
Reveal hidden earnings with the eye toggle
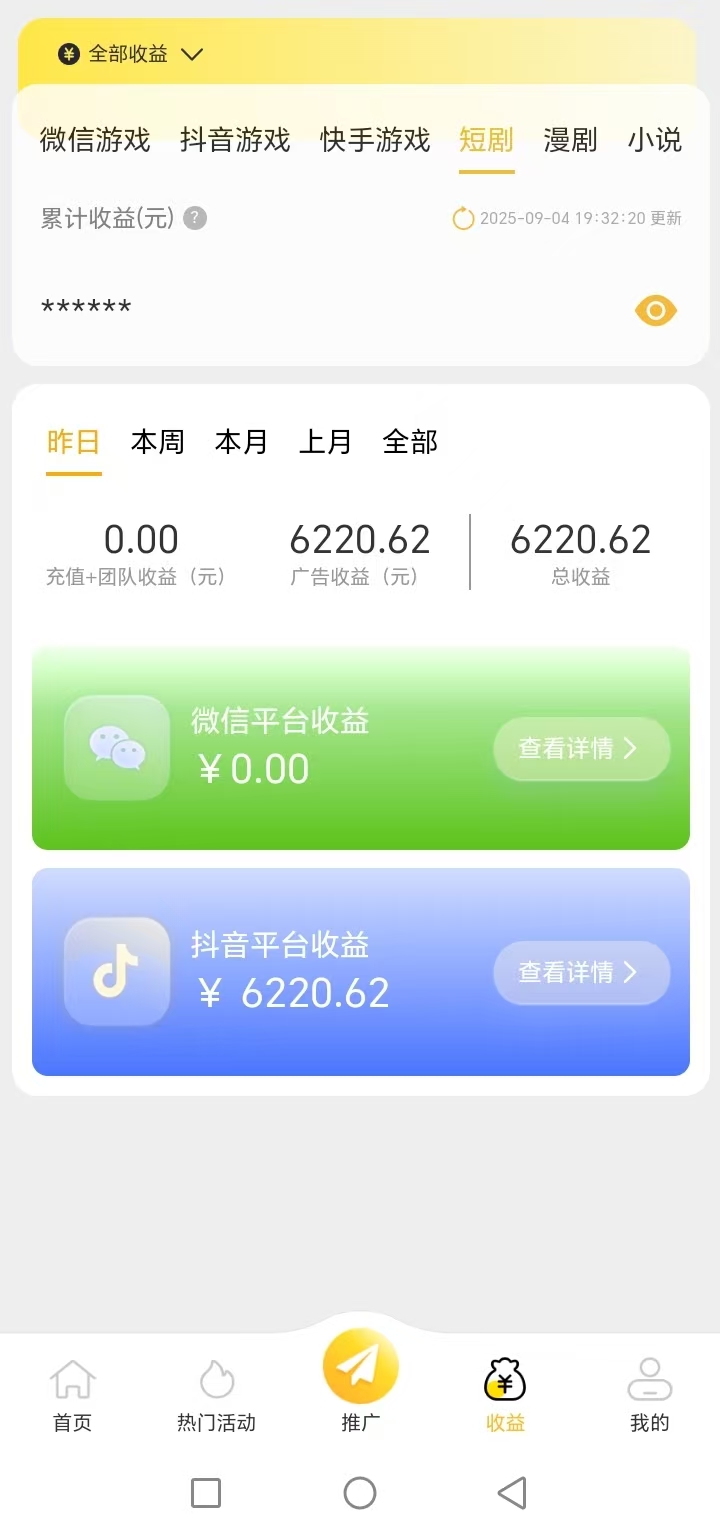[x=655, y=310]
